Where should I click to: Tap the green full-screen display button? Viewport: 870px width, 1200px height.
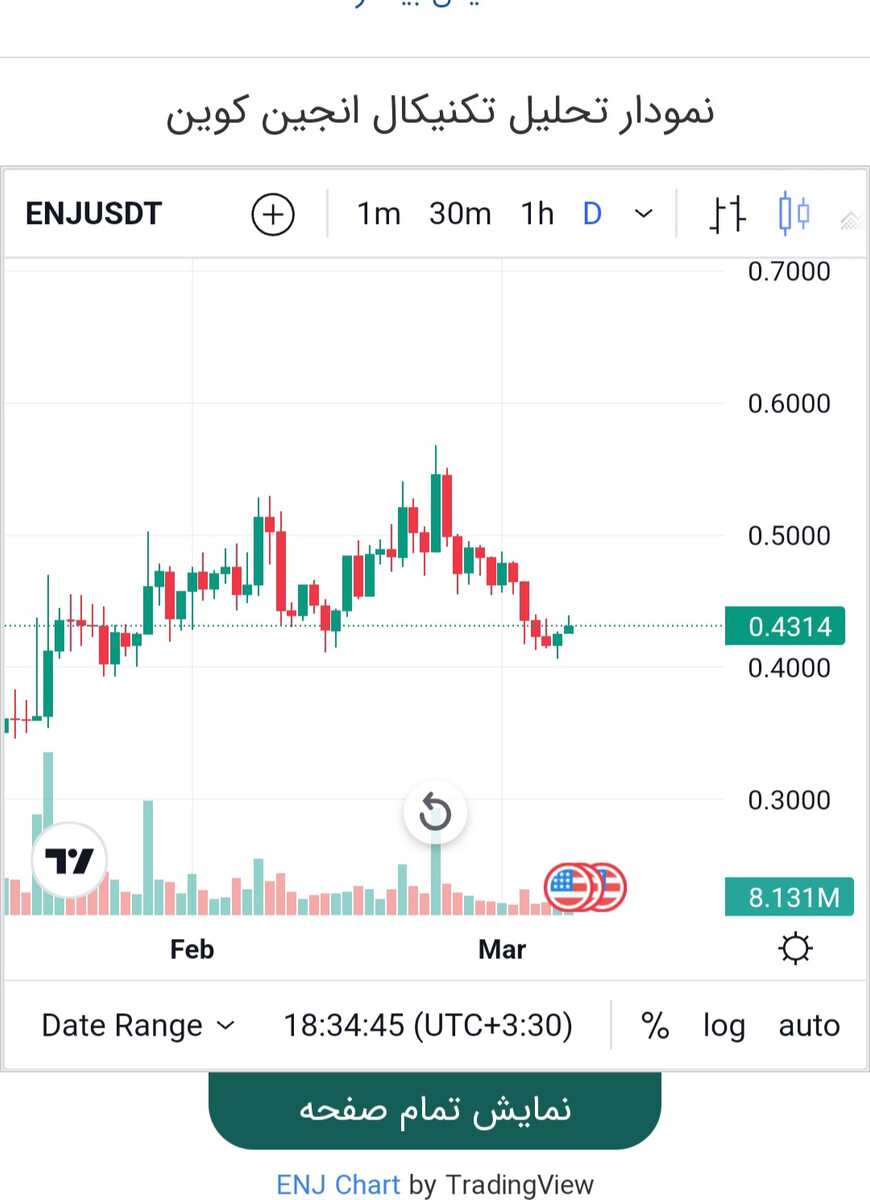[435, 1110]
